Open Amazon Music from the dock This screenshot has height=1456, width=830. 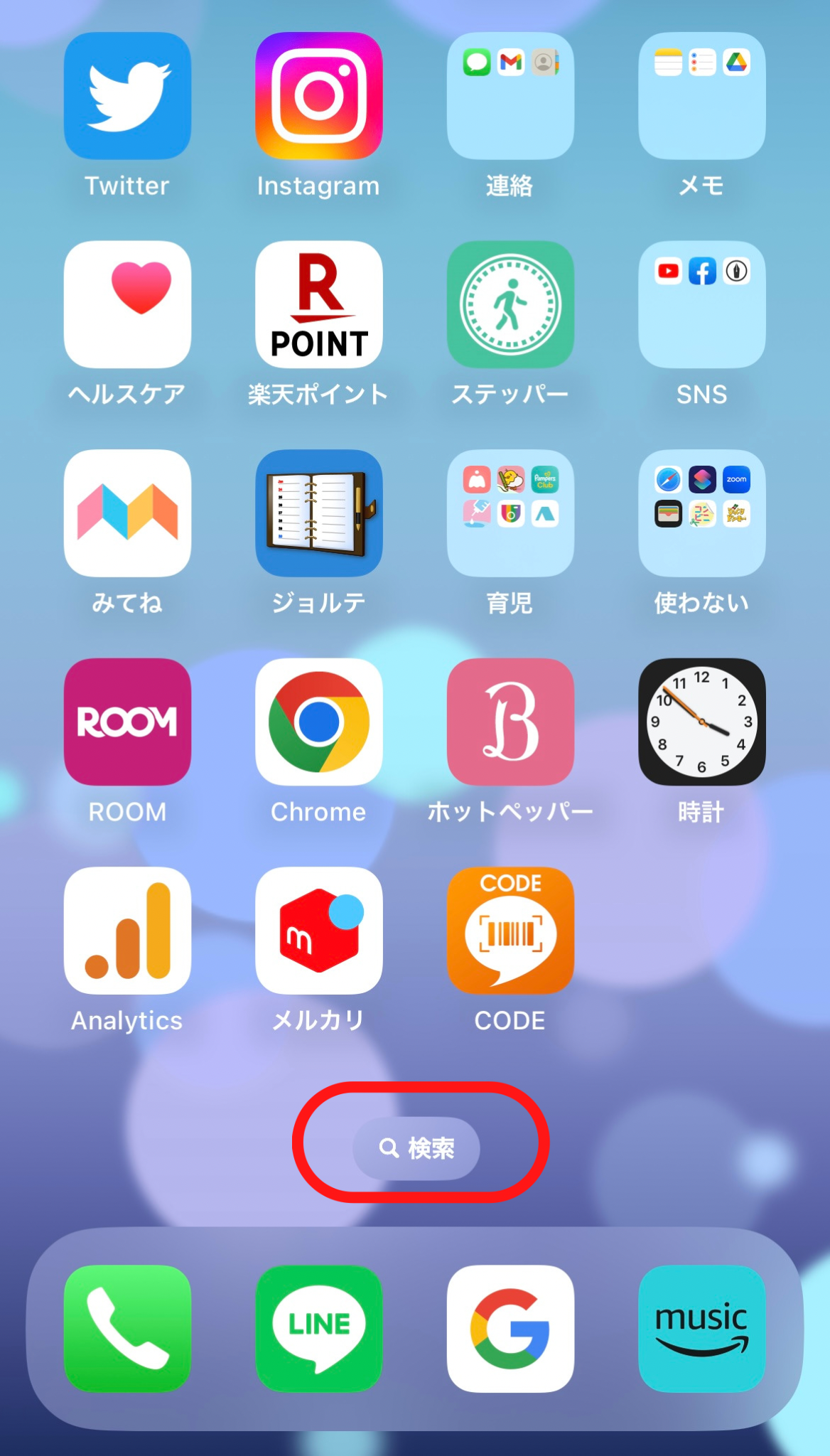701,1328
